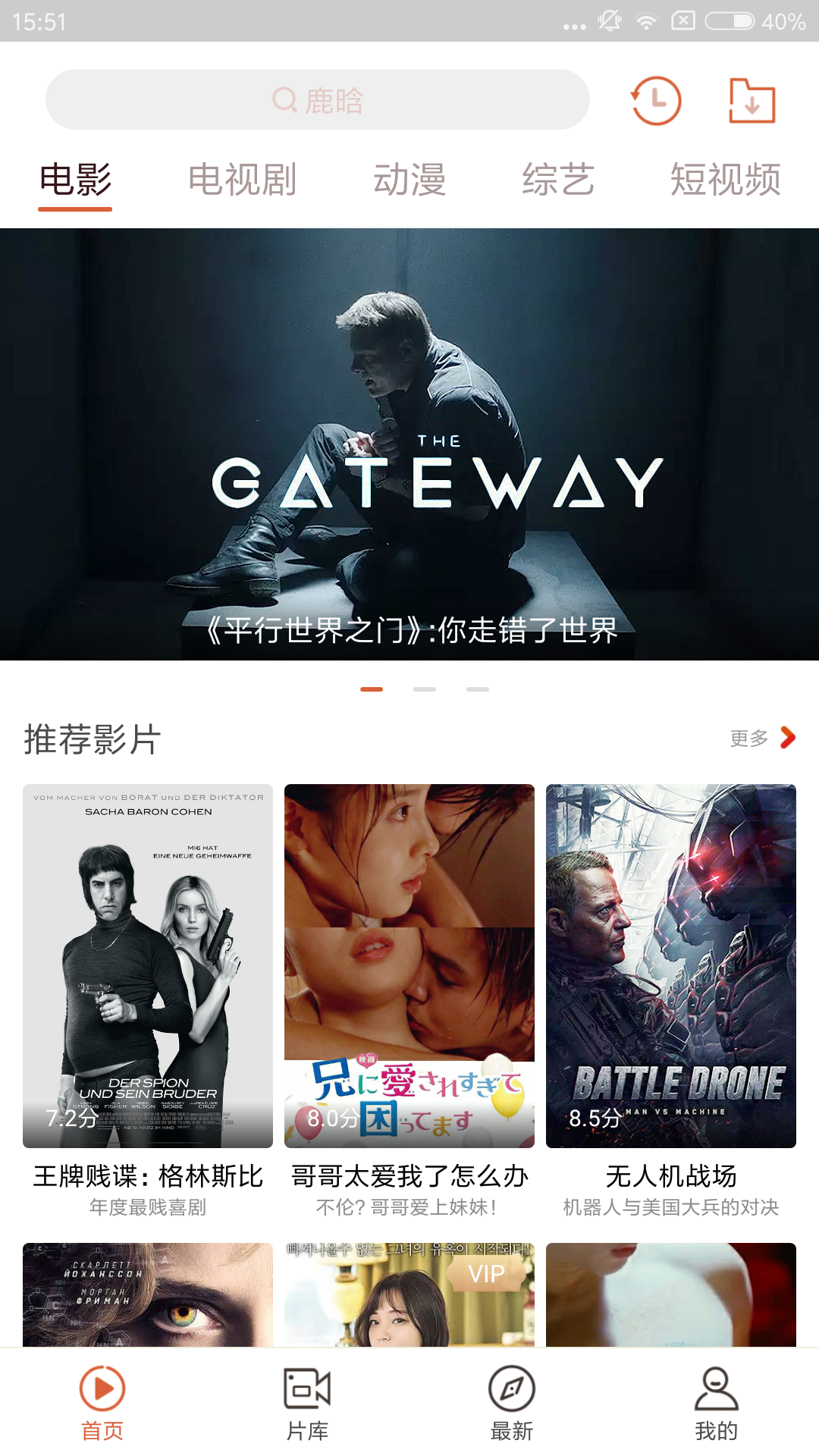This screenshot has width=819, height=1456.
Task: Open the 片库 library tab
Action: [x=307, y=1403]
